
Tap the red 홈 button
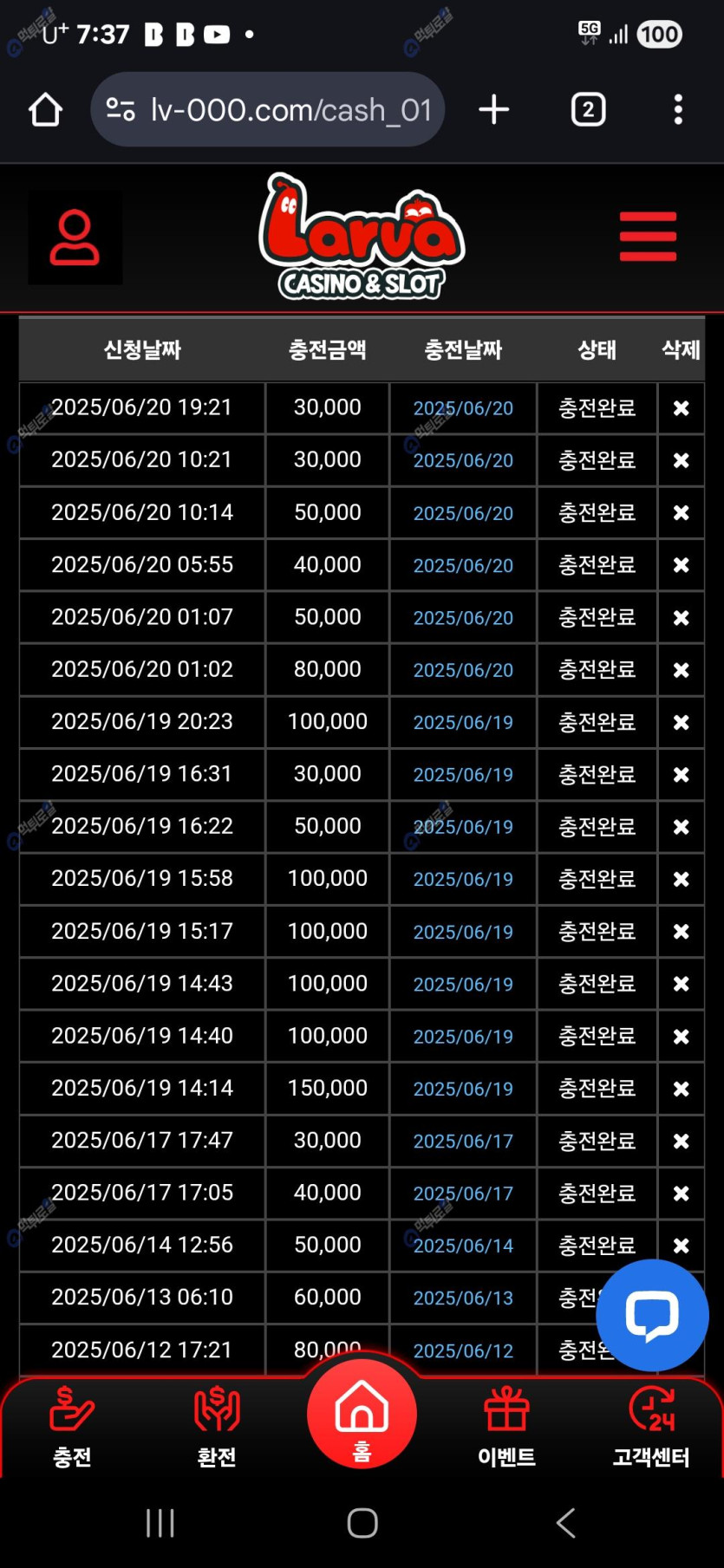362,1415
